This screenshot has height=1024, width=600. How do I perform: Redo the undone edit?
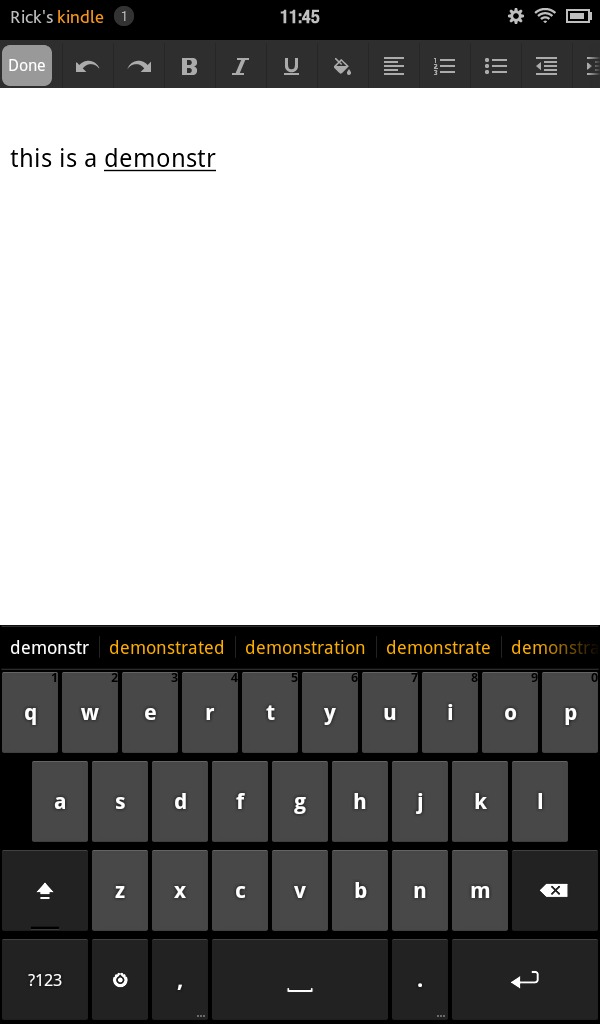point(139,66)
